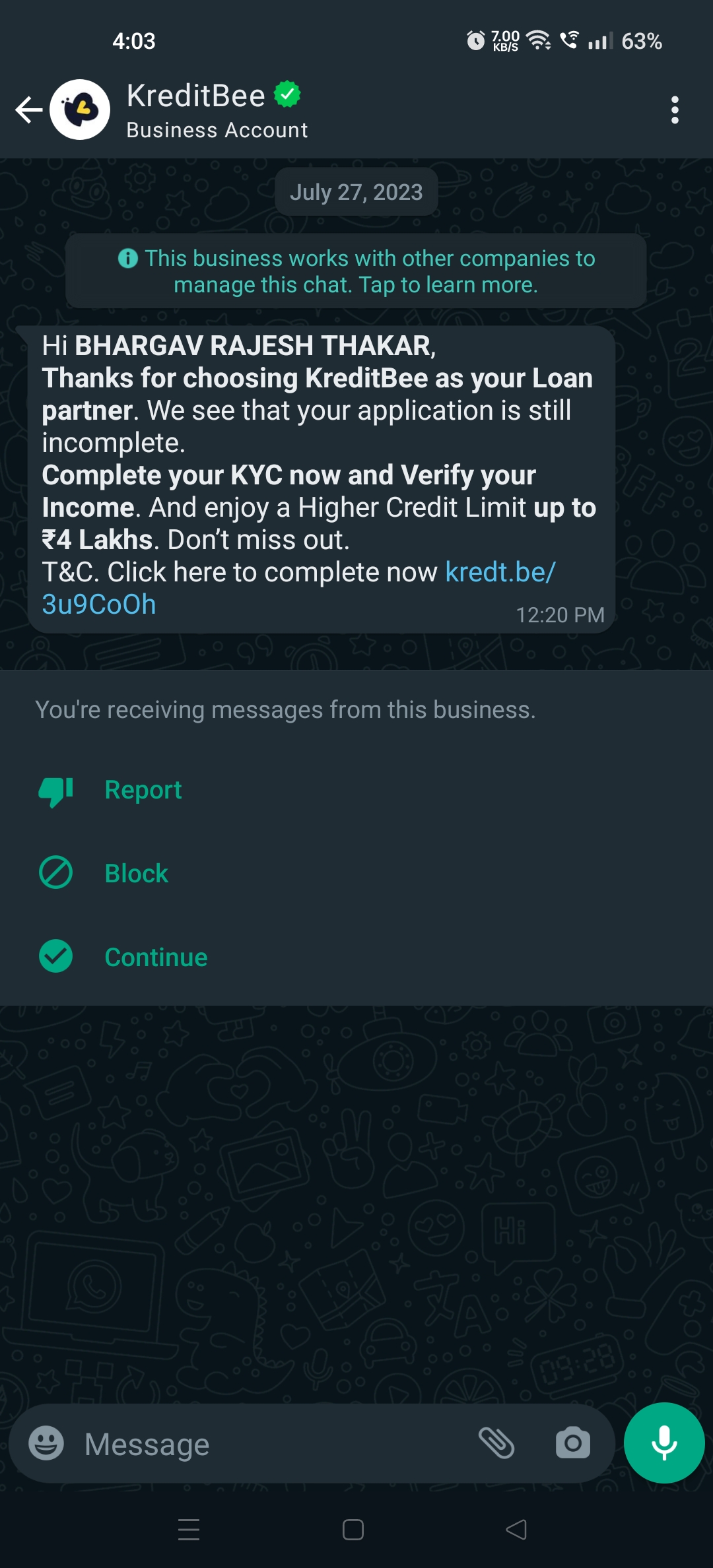Report the KreditBee business
The width and height of the screenshot is (713, 1568).
tap(143, 790)
